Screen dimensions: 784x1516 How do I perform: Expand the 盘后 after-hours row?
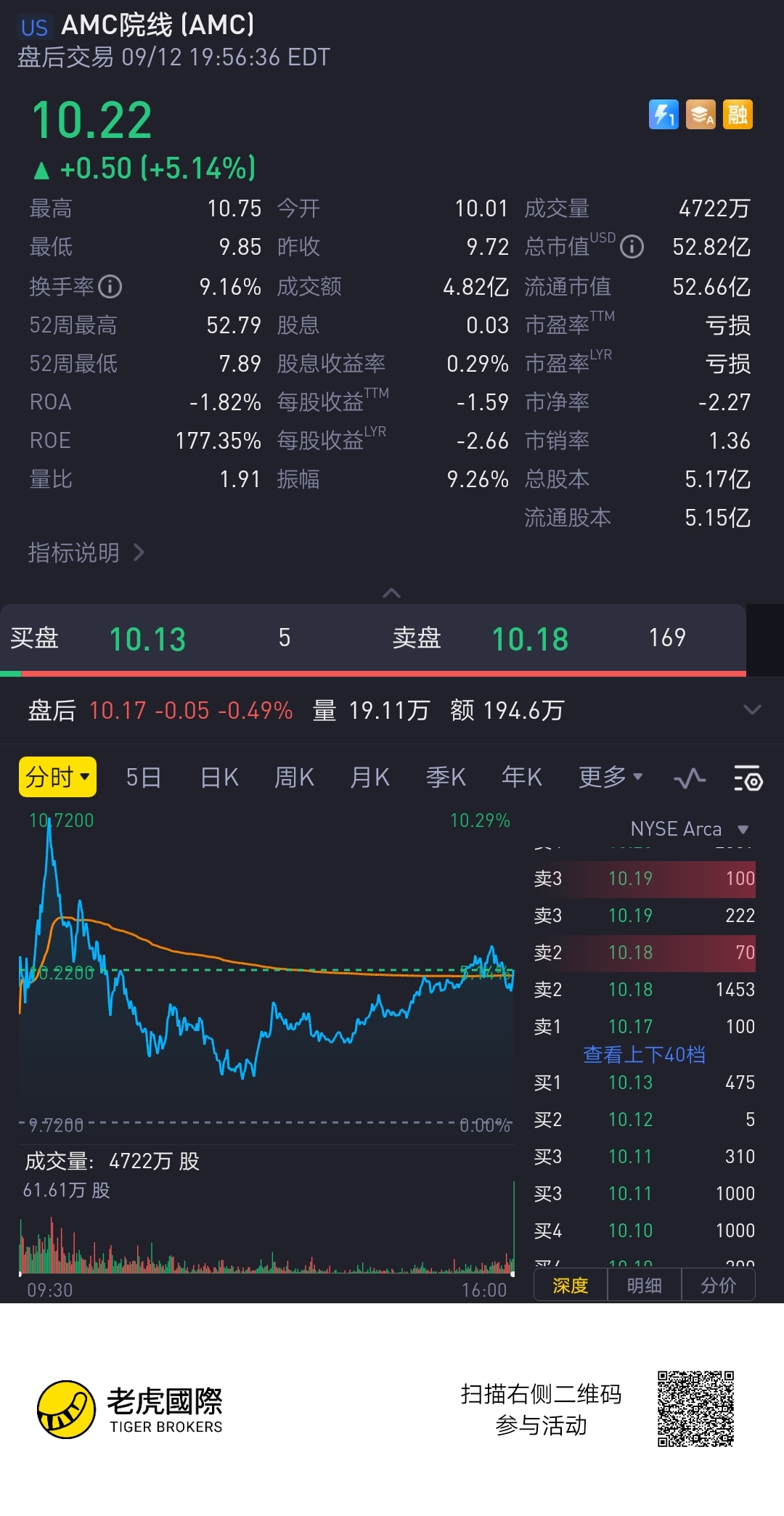[752, 709]
